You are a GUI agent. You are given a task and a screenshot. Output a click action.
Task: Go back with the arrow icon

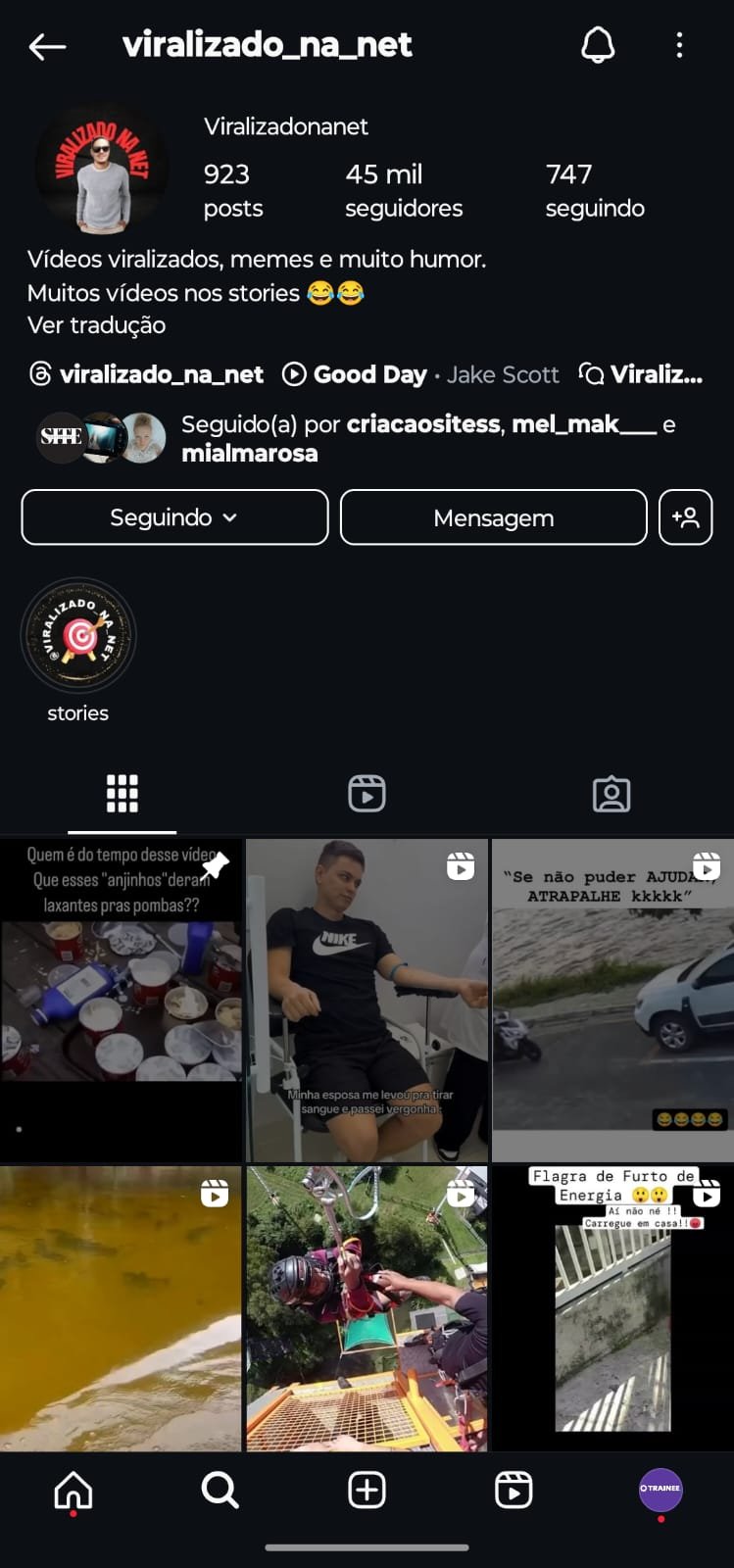tap(47, 46)
